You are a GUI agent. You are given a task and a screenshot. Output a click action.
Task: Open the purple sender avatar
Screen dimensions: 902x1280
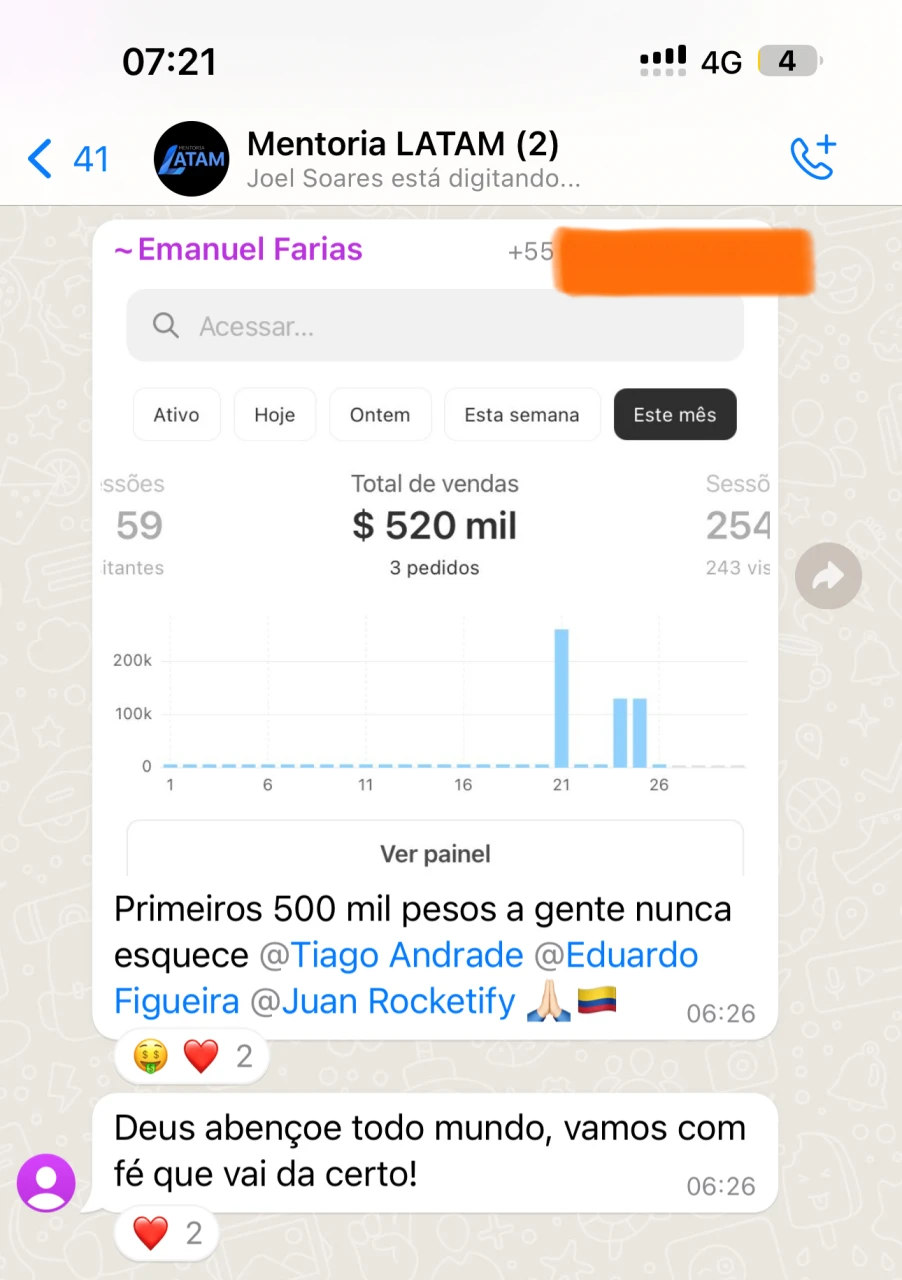click(46, 1183)
